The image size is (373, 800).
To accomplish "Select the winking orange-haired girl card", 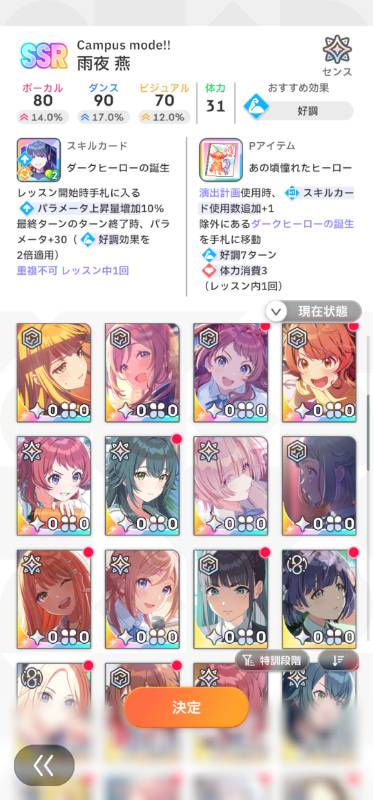I will click(x=54, y=599).
